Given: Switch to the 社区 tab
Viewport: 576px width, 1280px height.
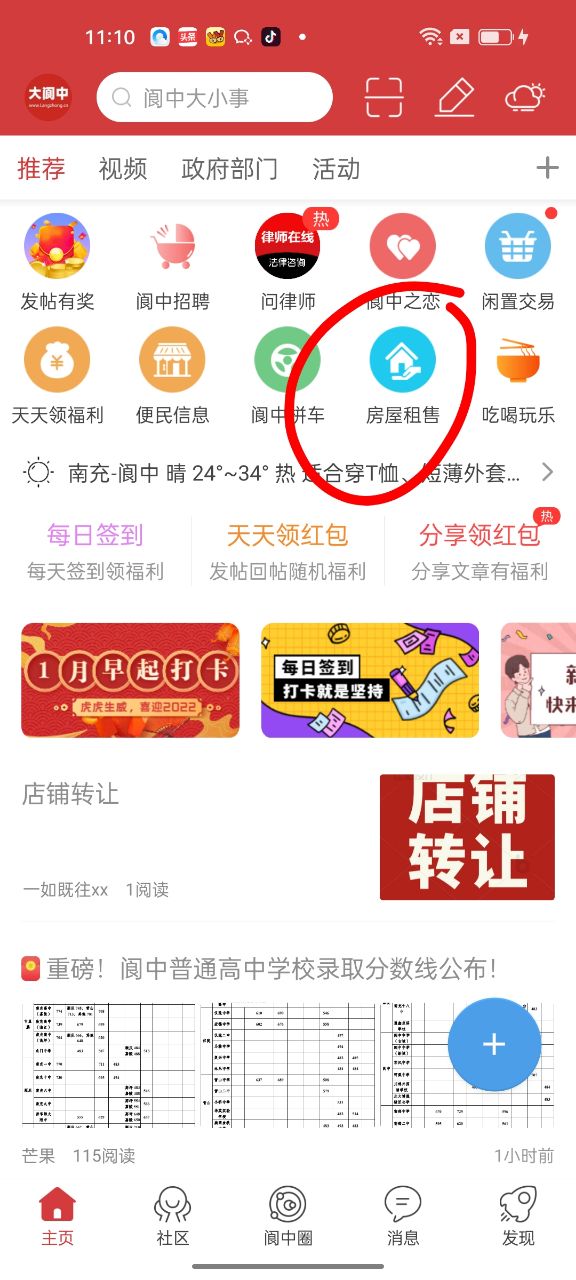Looking at the screenshot, I should [x=173, y=1217].
